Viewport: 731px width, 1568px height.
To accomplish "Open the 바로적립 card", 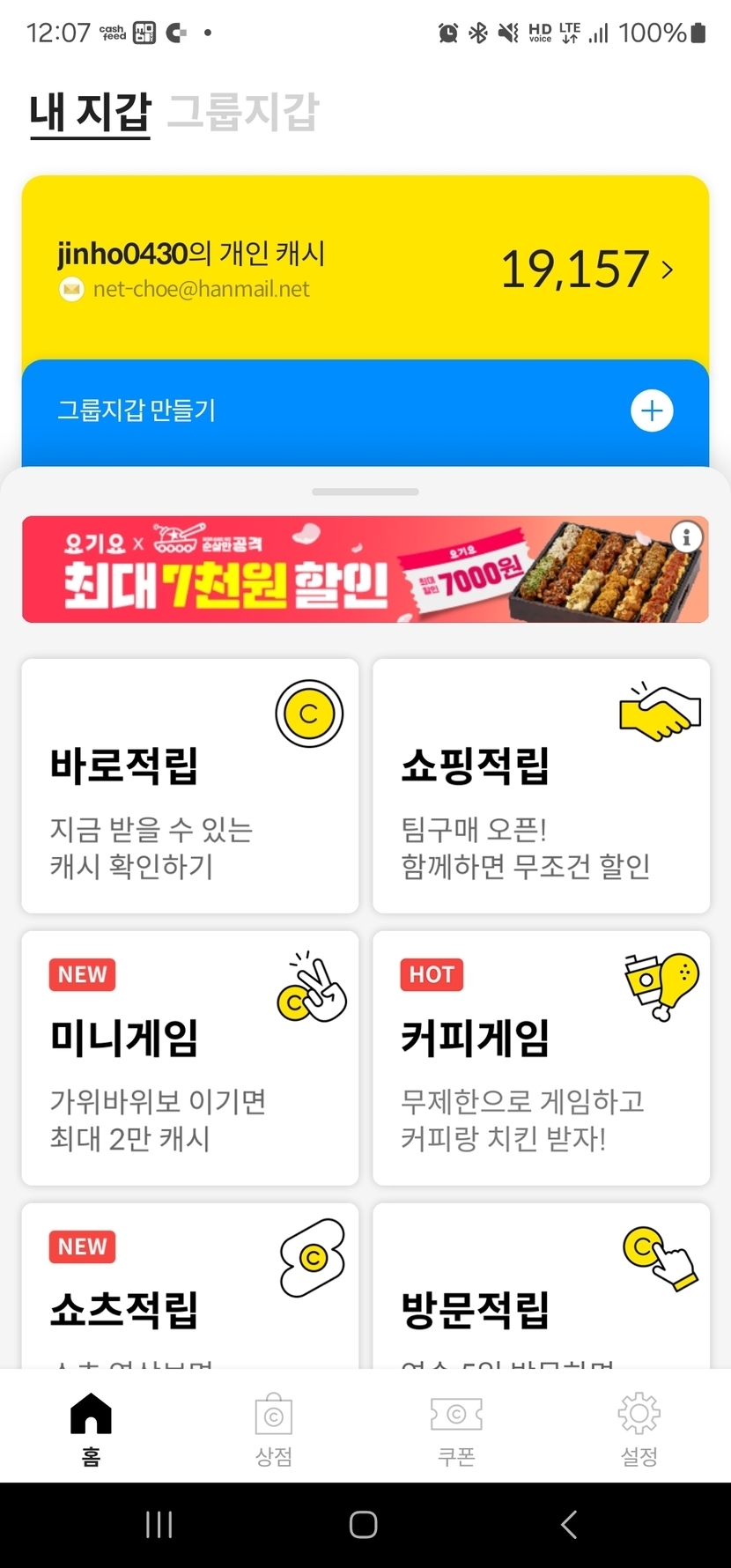I will point(190,786).
